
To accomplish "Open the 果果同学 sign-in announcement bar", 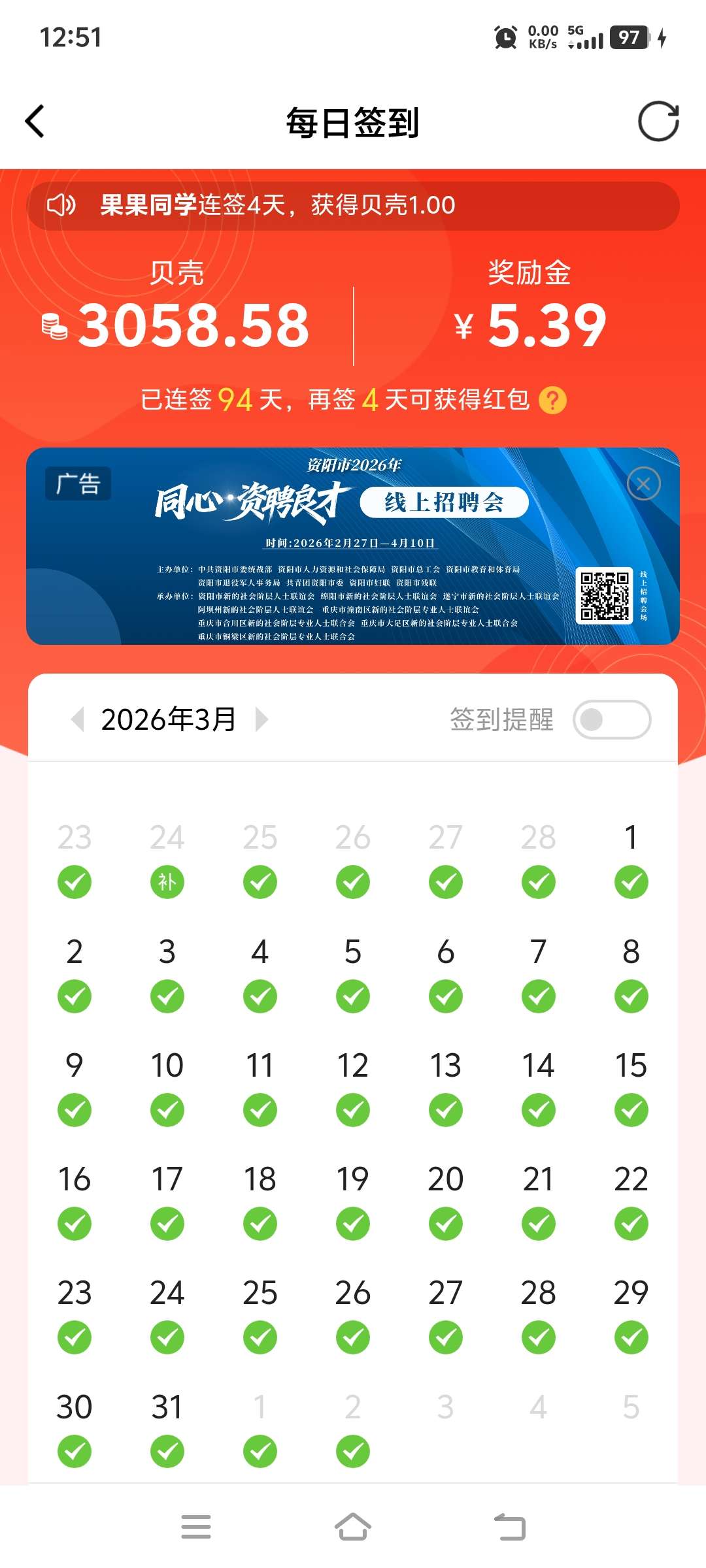I will click(353, 206).
